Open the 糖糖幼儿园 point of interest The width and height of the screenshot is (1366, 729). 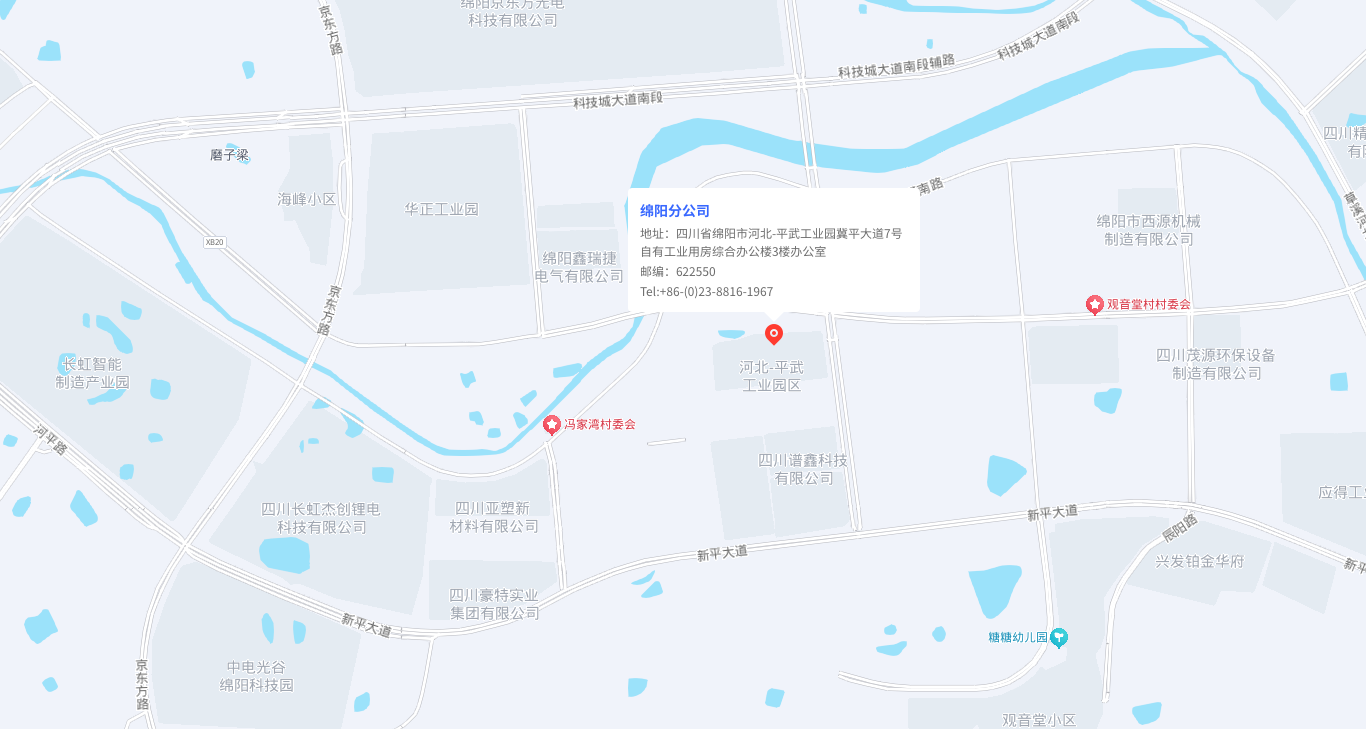click(x=1059, y=637)
